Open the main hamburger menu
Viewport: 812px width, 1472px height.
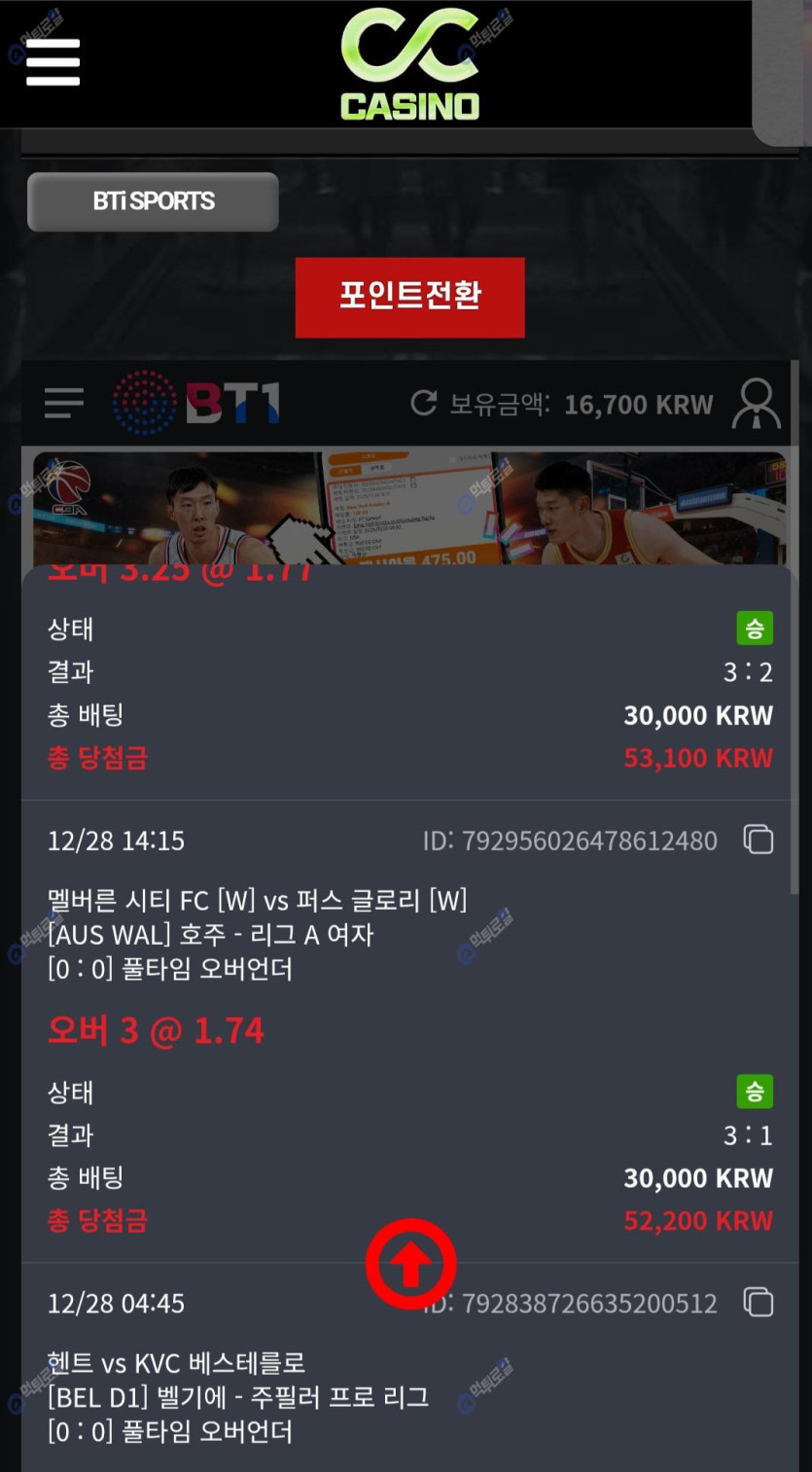[x=53, y=62]
